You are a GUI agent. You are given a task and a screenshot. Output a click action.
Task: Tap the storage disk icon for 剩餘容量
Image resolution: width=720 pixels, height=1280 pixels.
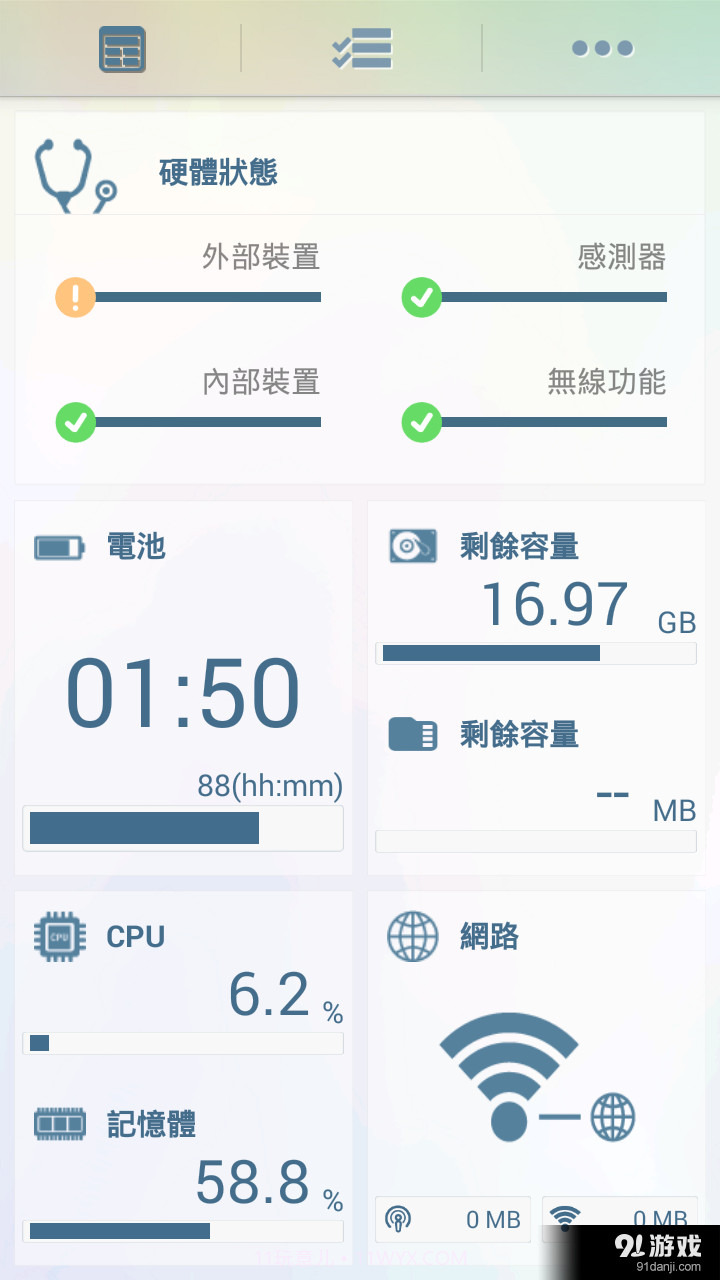413,546
